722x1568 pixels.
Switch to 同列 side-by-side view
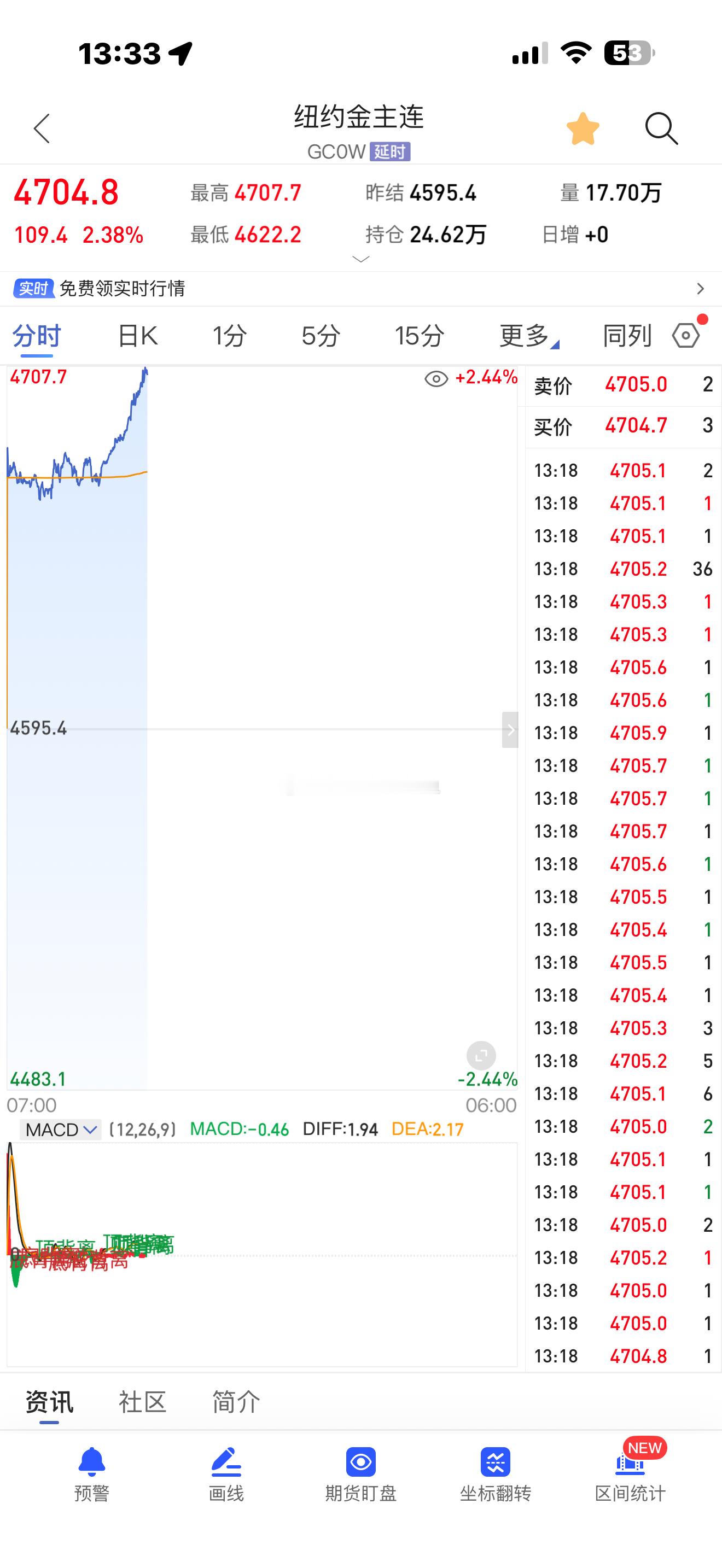pyautogui.click(x=627, y=335)
